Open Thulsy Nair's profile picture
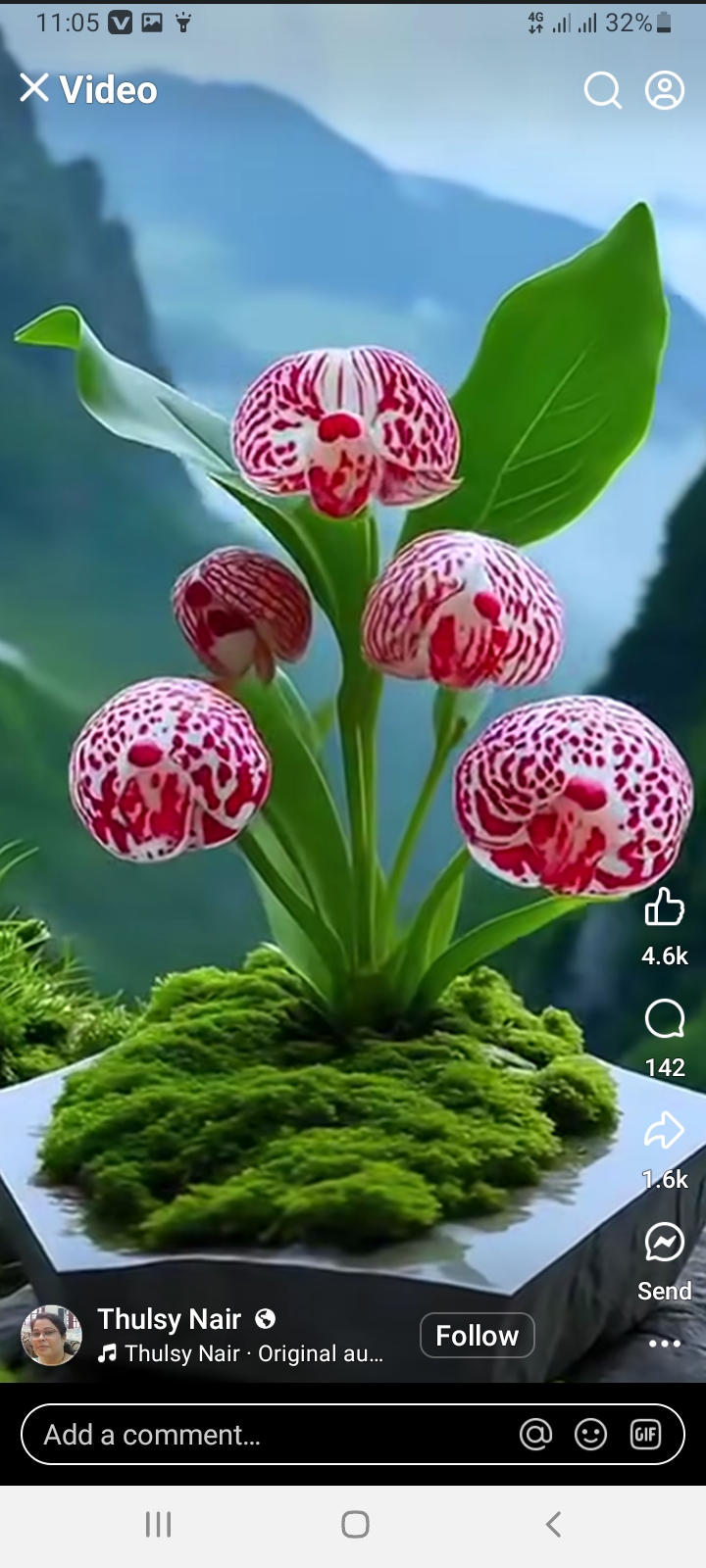This screenshot has width=706, height=1568. tap(51, 1335)
